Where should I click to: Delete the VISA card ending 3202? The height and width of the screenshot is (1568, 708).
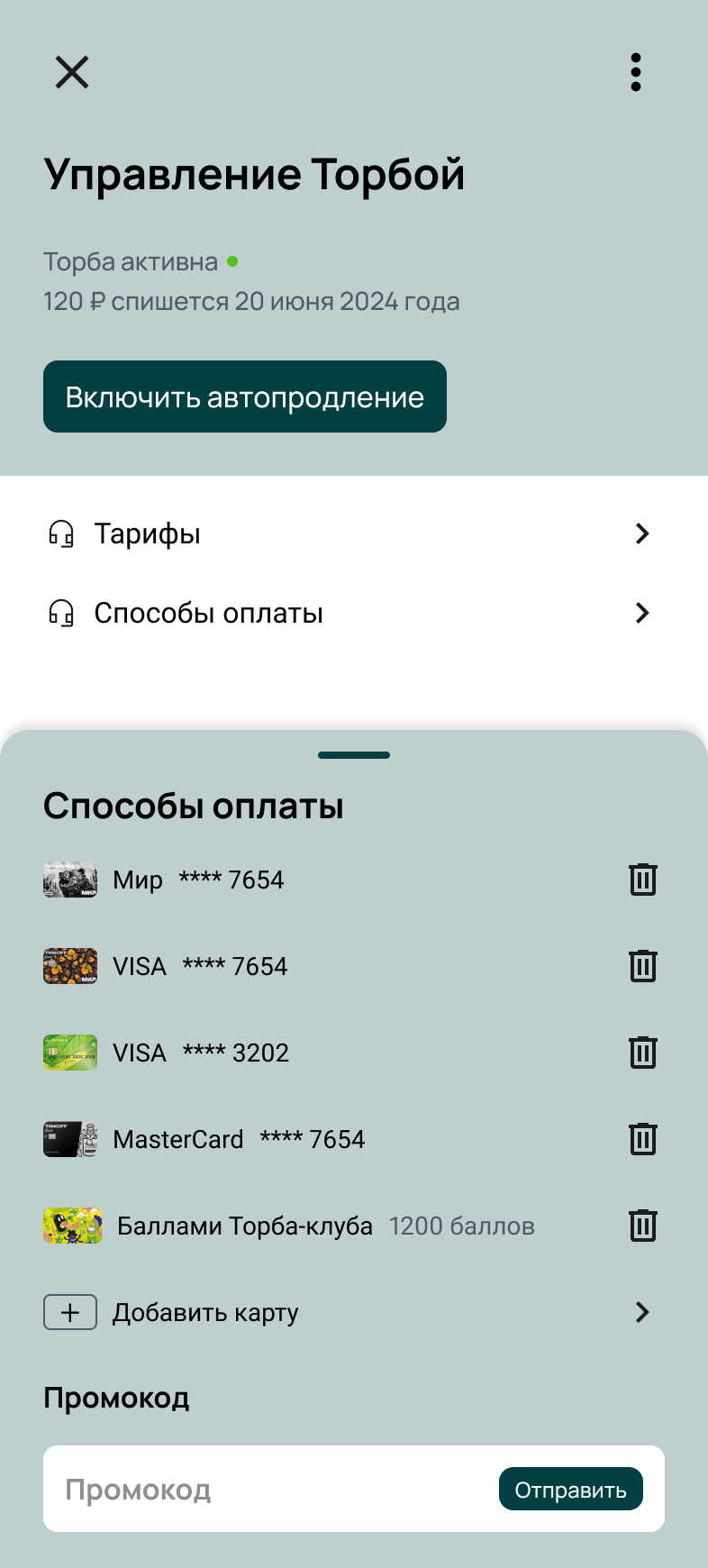(642, 1053)
